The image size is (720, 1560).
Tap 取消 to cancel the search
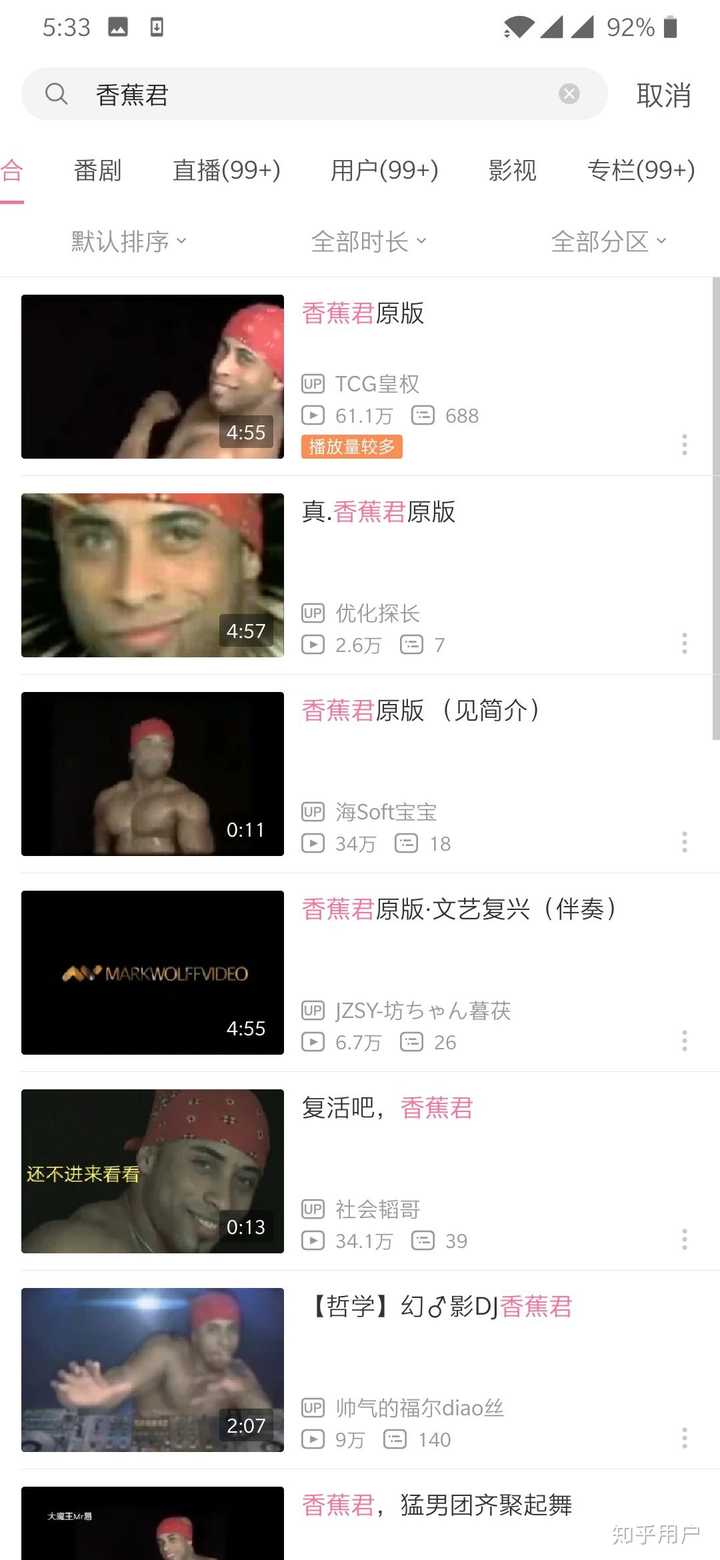(x=664, y=95)
